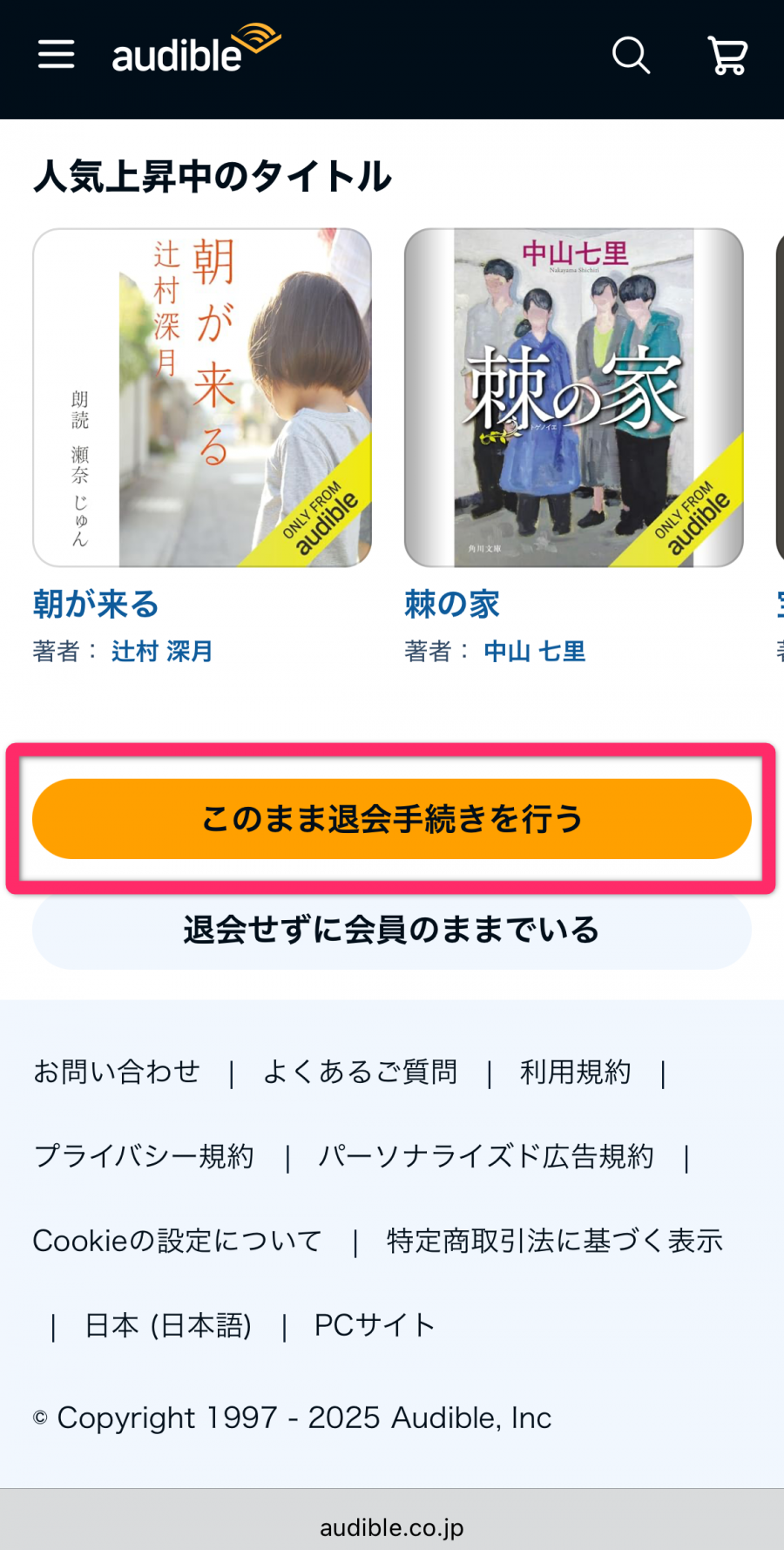Tap the 朝が来る title link
This screenshot has width=784, height=1550.
tap(96, 604)
